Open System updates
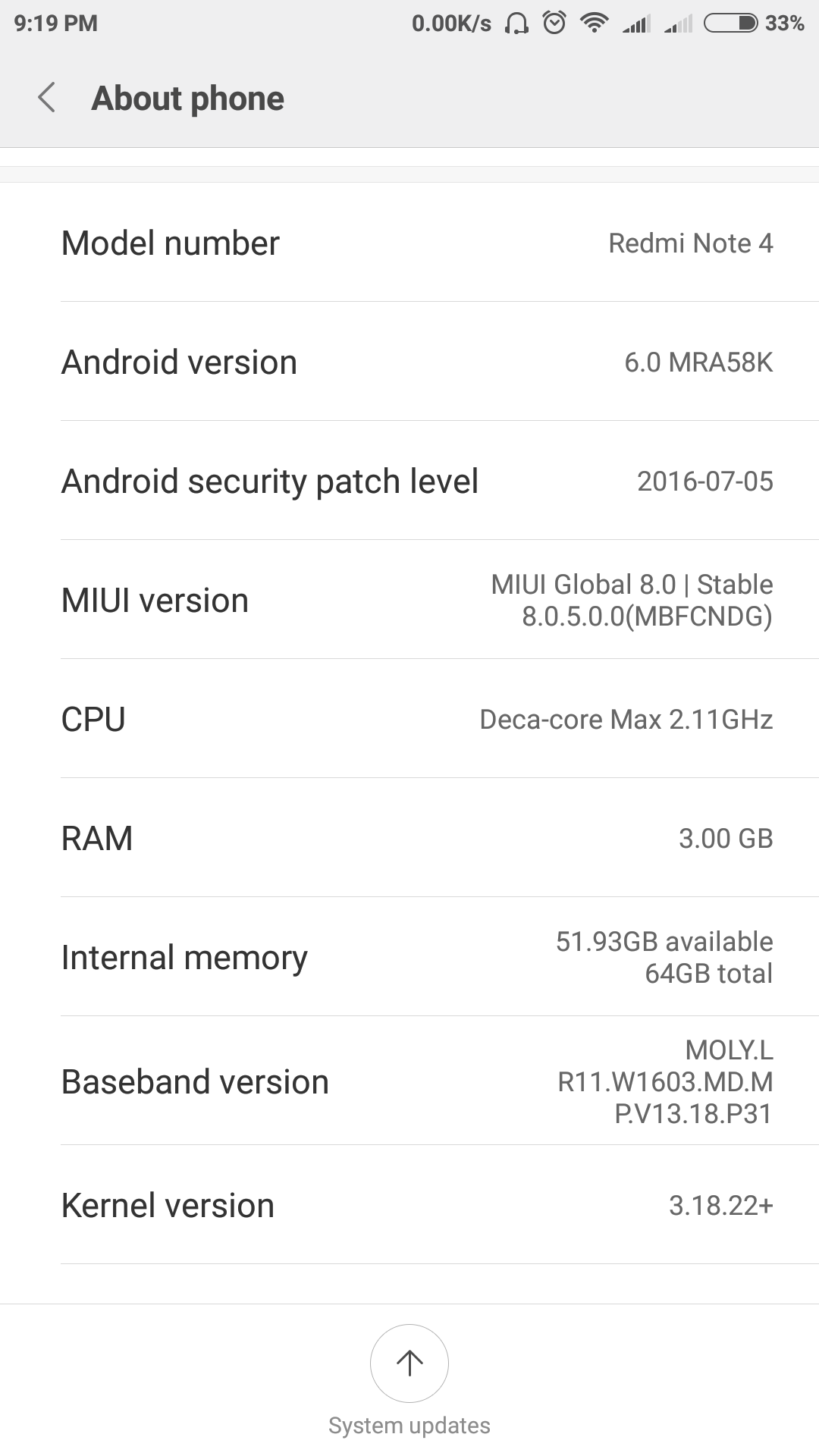Viewport: 819px width, 1456px height. pos(409,1363)
